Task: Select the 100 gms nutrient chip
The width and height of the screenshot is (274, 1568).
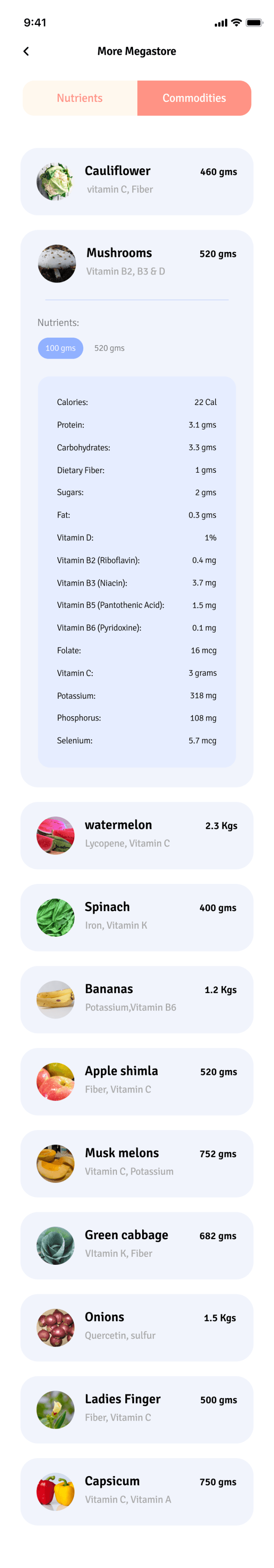Action: pyautogui.click(x=60, y=348)
